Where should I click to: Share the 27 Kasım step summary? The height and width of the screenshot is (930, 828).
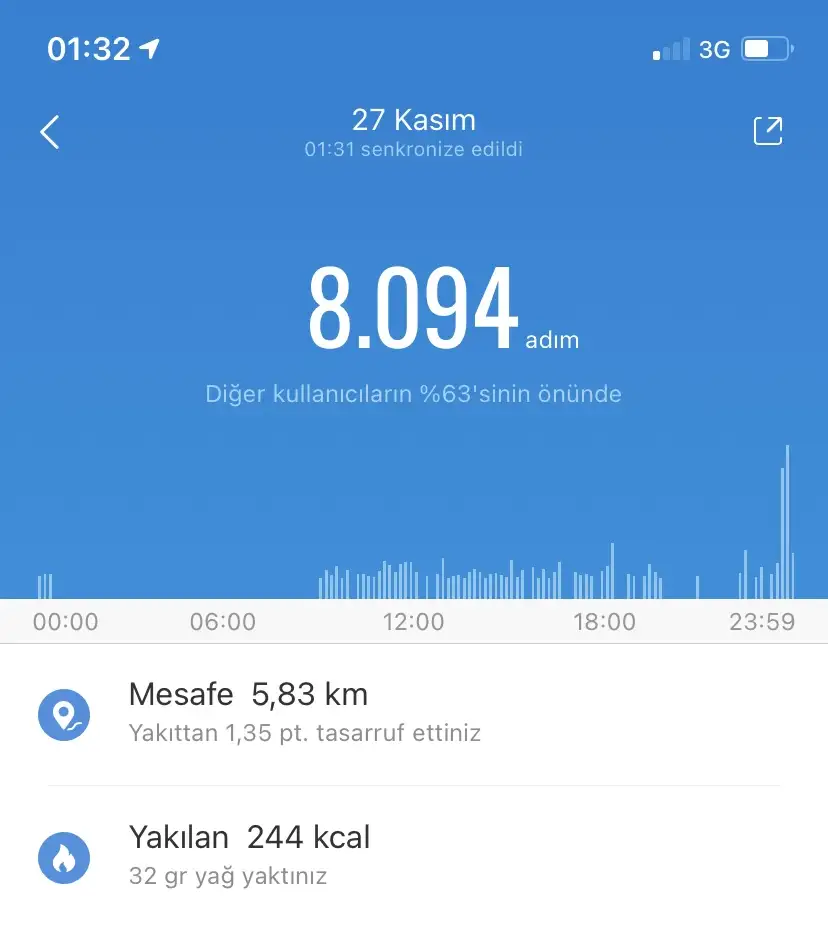tap(767, 132)
